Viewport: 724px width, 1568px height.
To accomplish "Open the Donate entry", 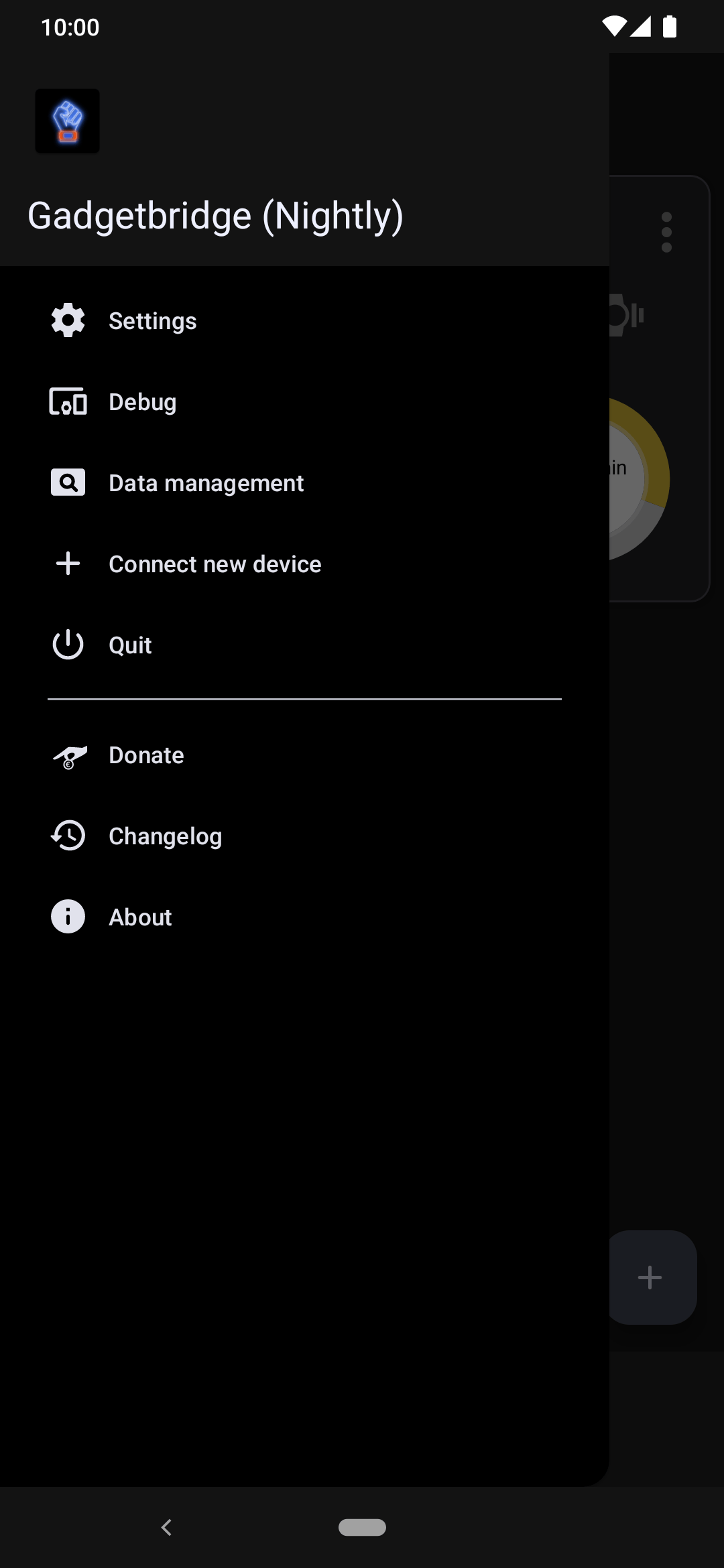I will point(304,755).
